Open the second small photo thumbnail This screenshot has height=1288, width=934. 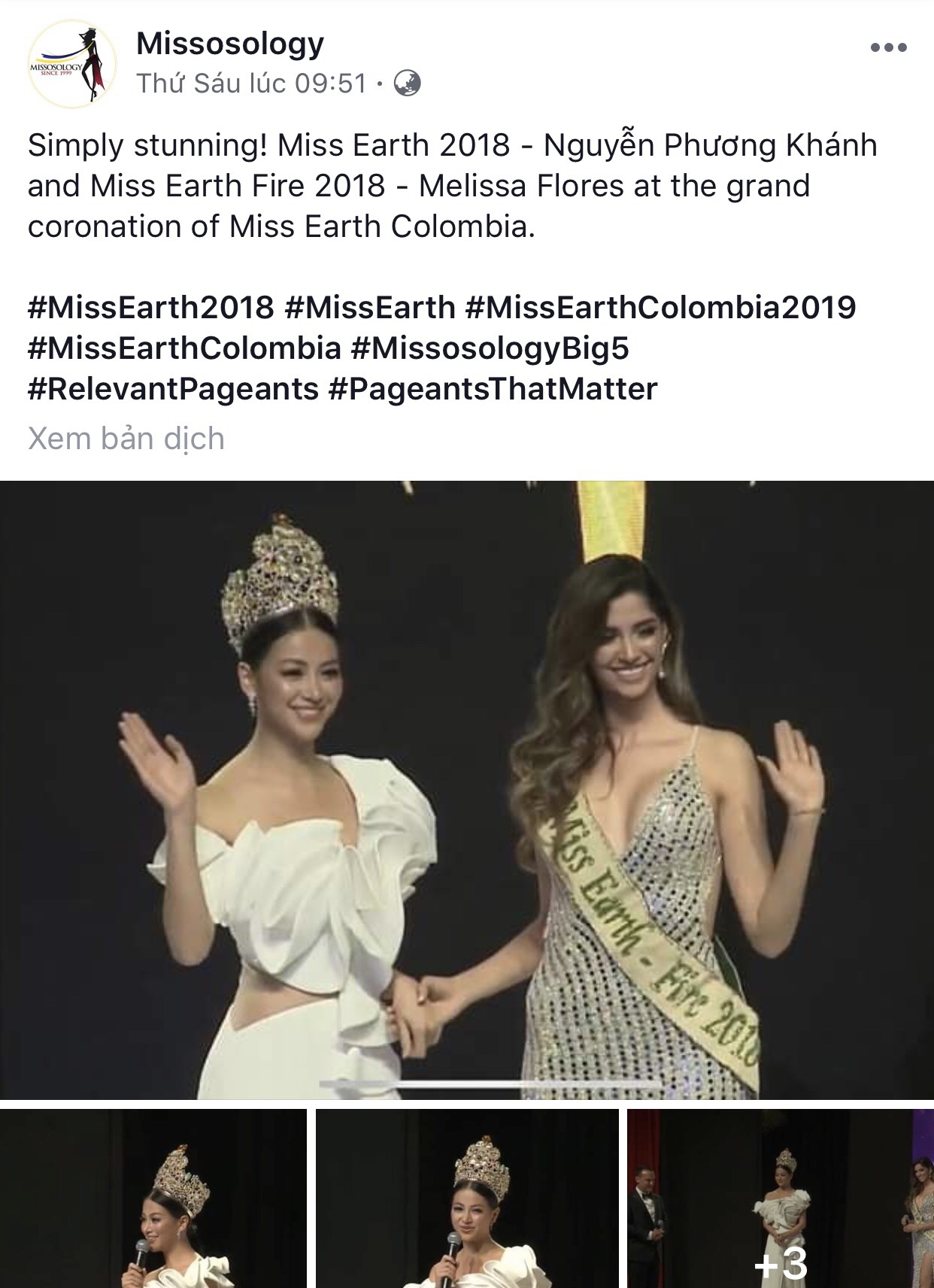(x=467, y=1198)
